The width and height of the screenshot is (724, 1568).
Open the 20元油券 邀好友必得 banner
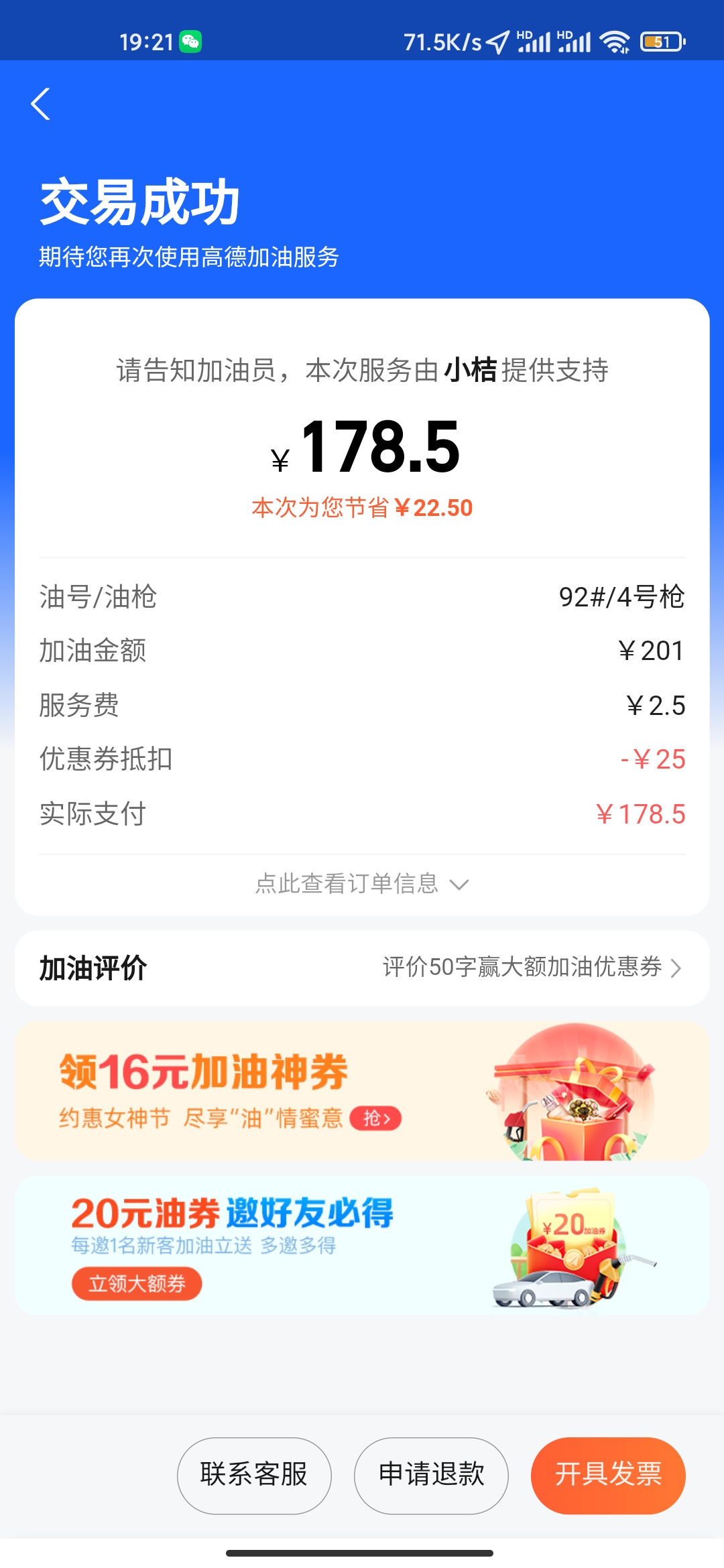click(x=362, y=1246)
